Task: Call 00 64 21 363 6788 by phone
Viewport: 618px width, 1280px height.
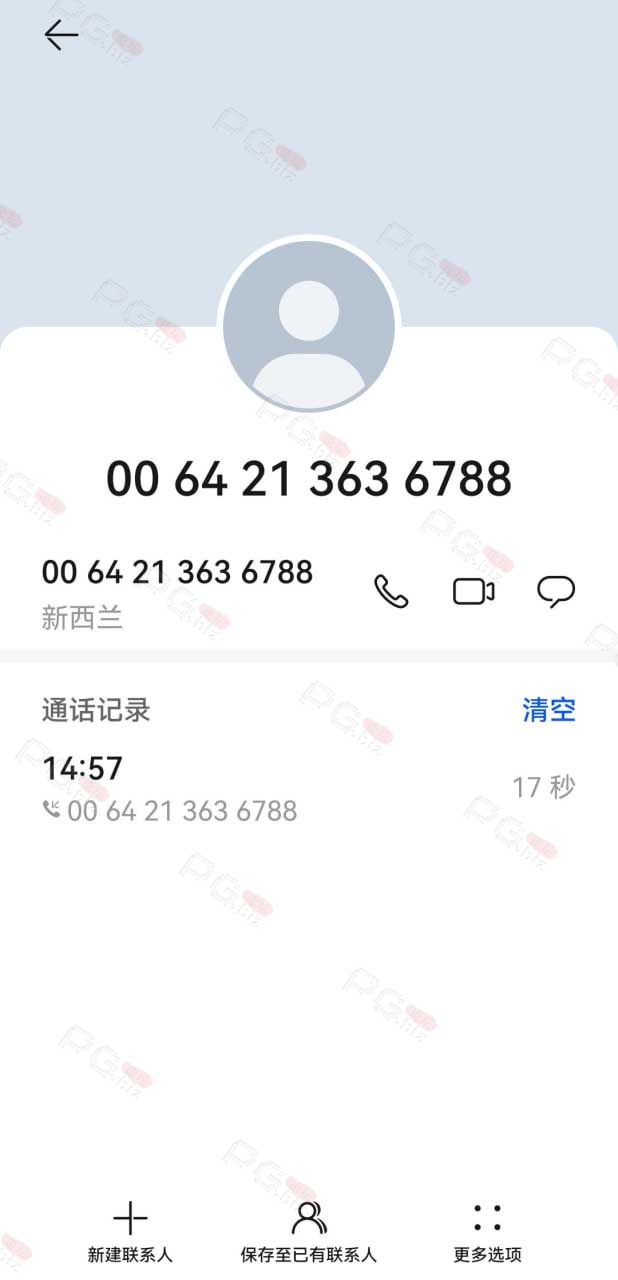Action: tap(391, 591)
